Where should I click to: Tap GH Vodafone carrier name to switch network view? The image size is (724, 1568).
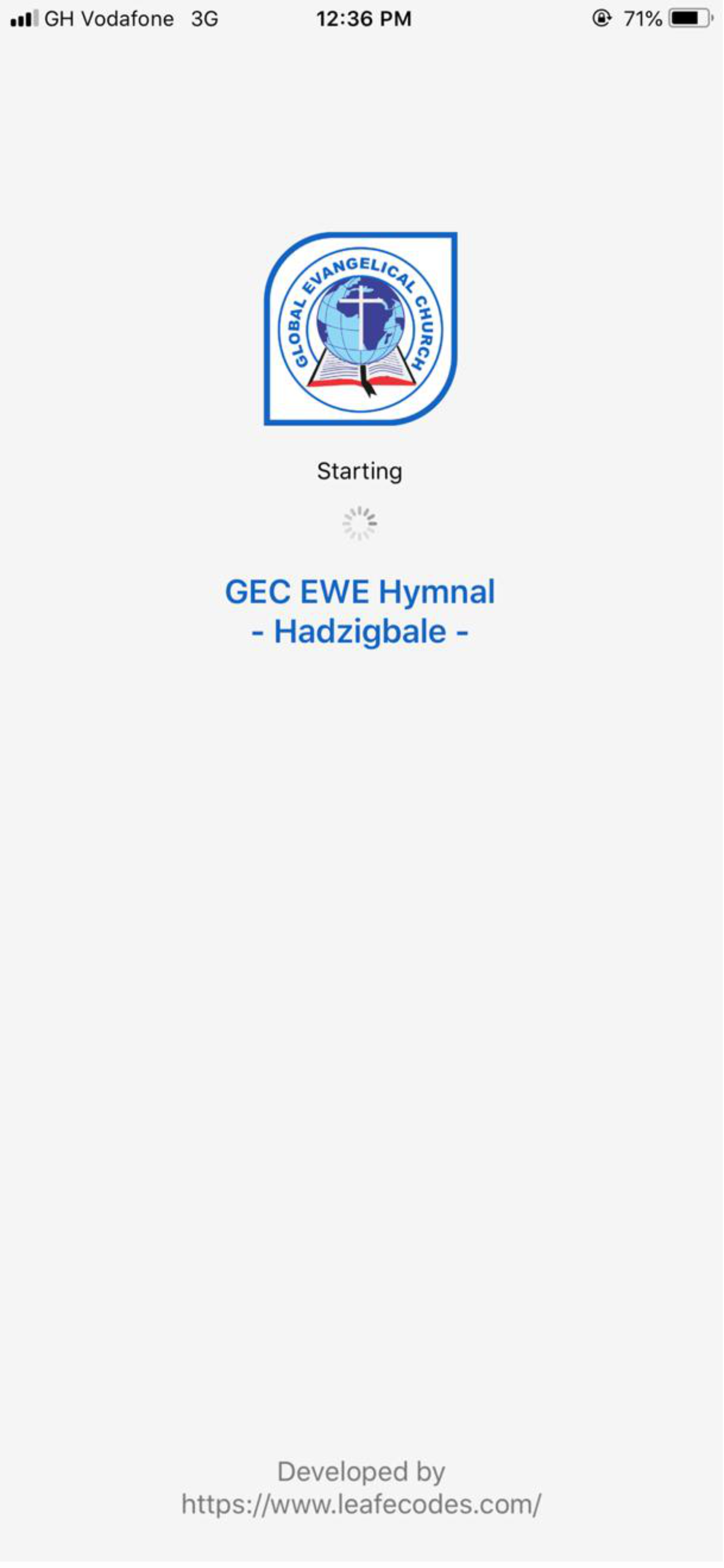click(110, 18)
